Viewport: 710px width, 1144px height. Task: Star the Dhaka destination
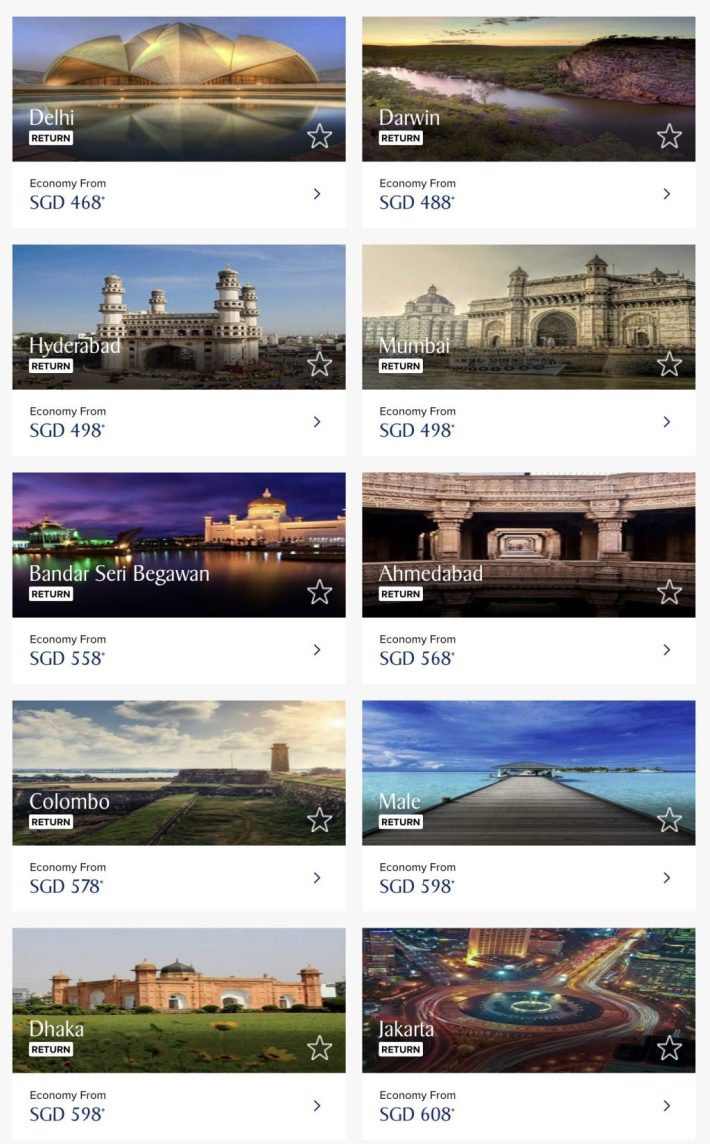coord(319,1048)
